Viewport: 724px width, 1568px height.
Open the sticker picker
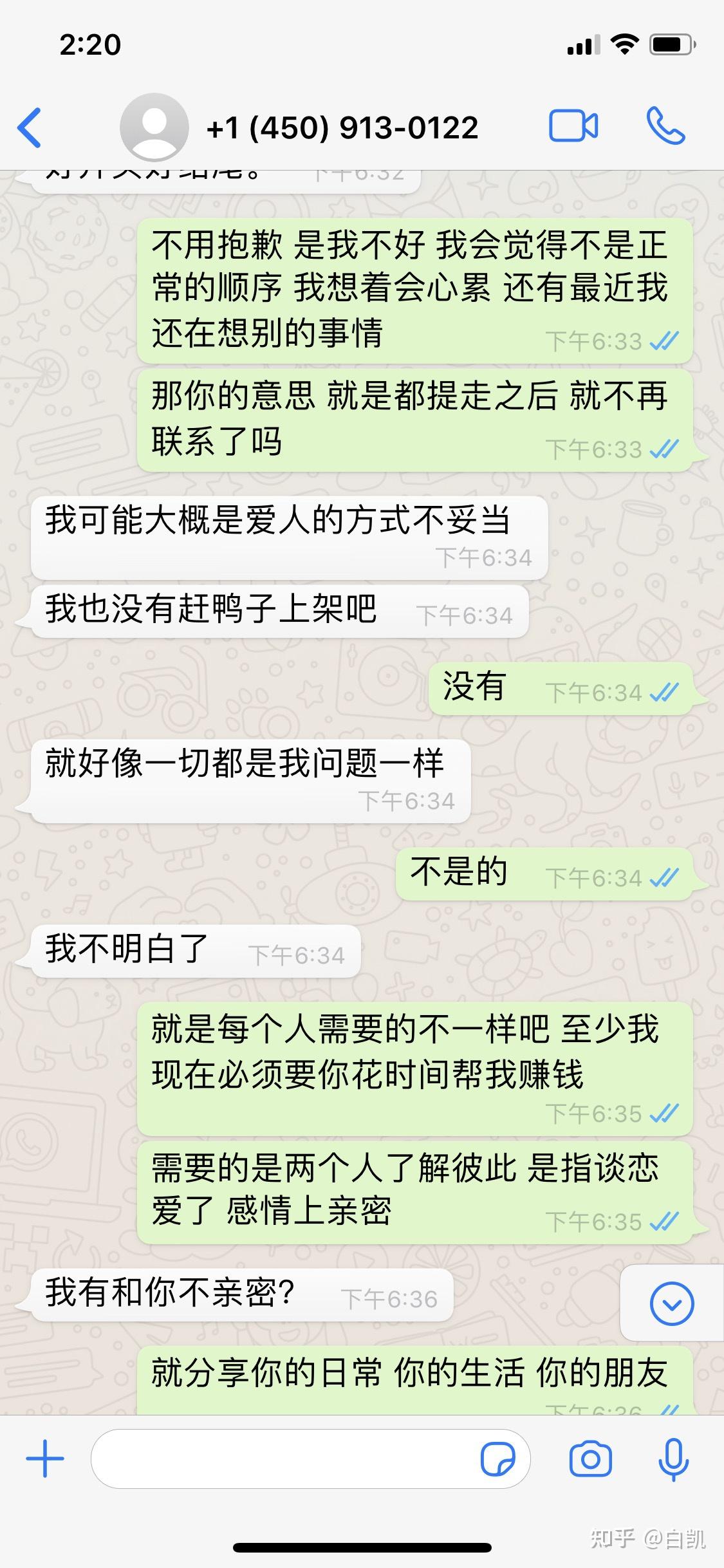497,1459
